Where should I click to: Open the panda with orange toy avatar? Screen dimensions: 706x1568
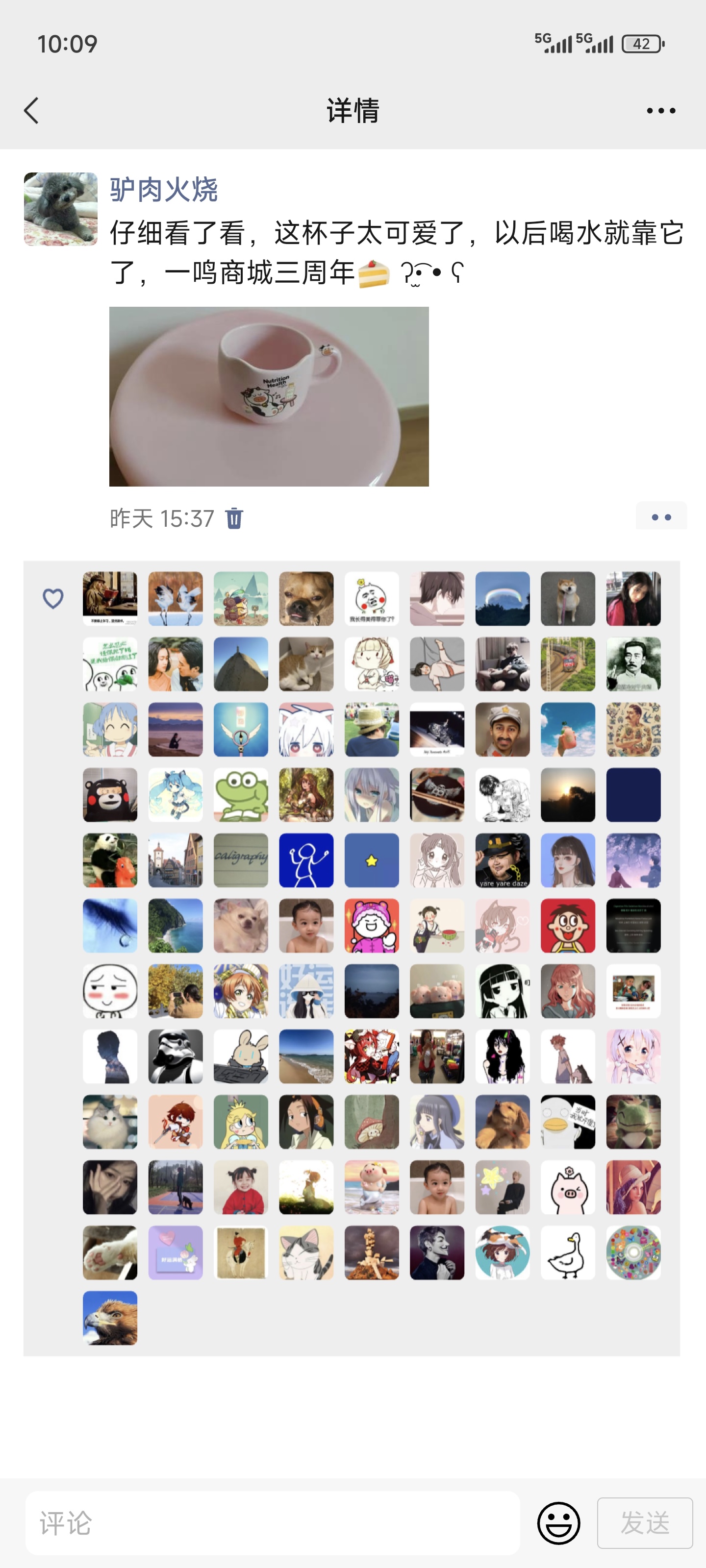(110, 860)
